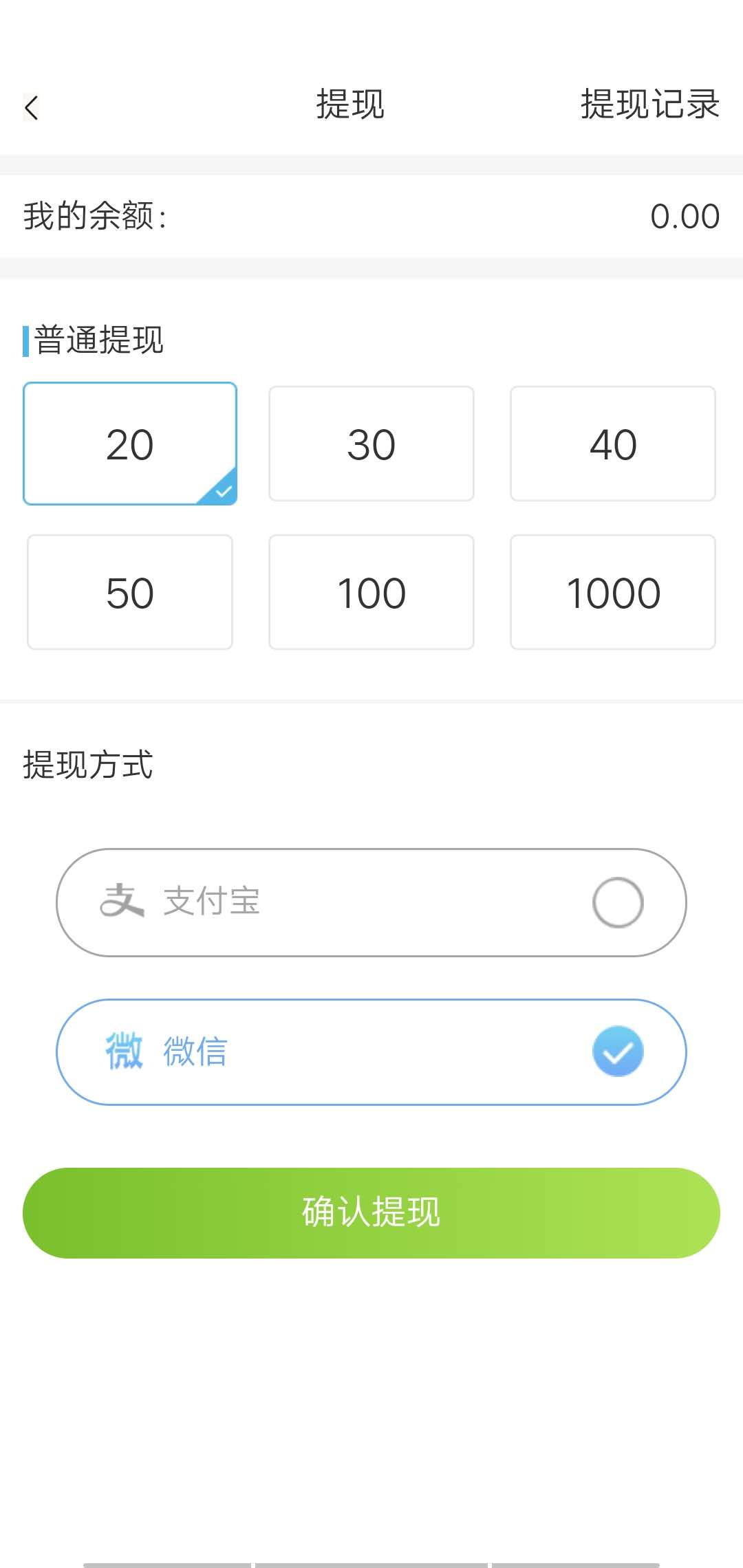Click the checkmark icon on WeChat option

[x=617, y=1051]
